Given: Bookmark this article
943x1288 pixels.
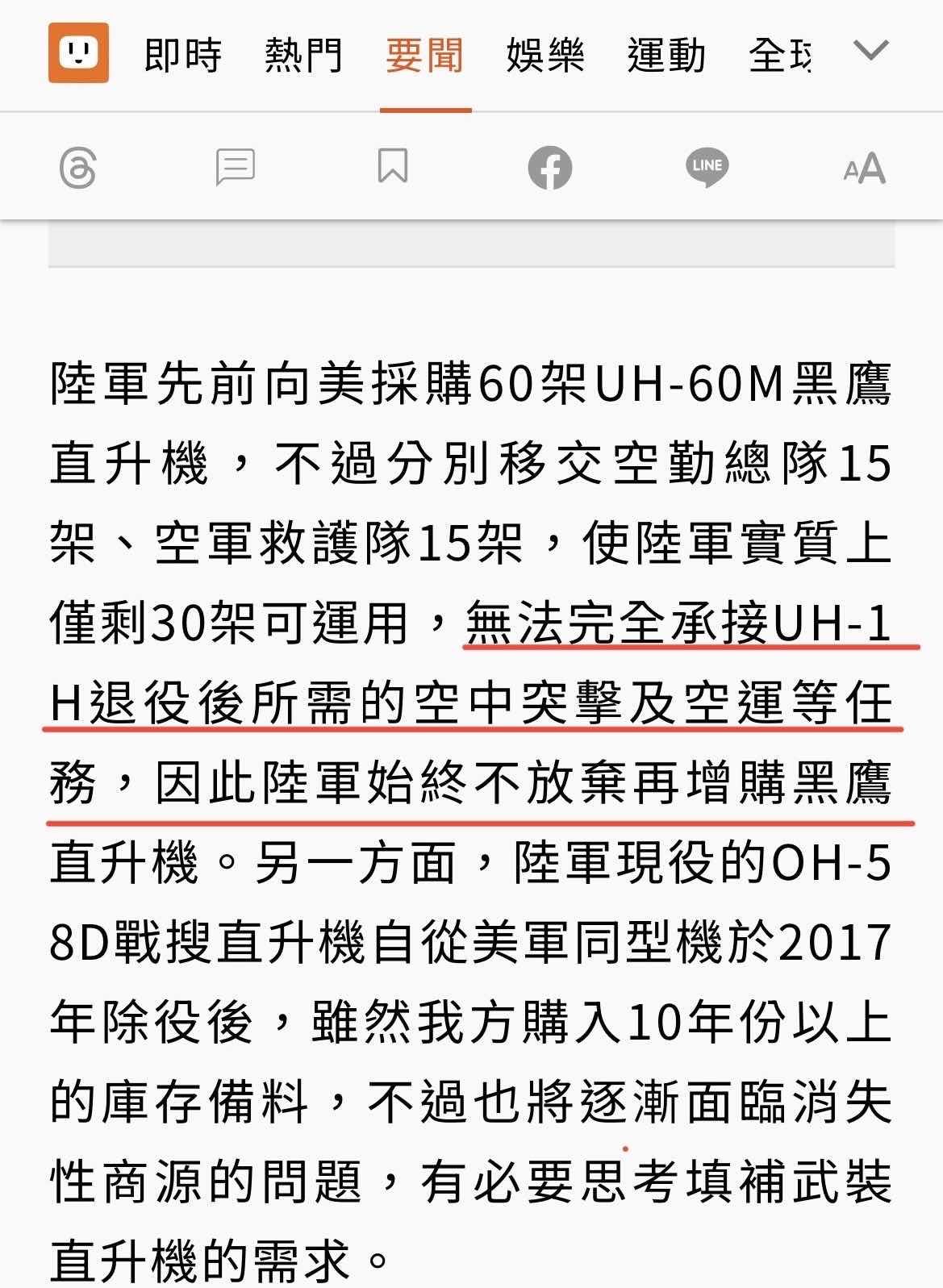Looking at the screenshot, I should 393,166.
